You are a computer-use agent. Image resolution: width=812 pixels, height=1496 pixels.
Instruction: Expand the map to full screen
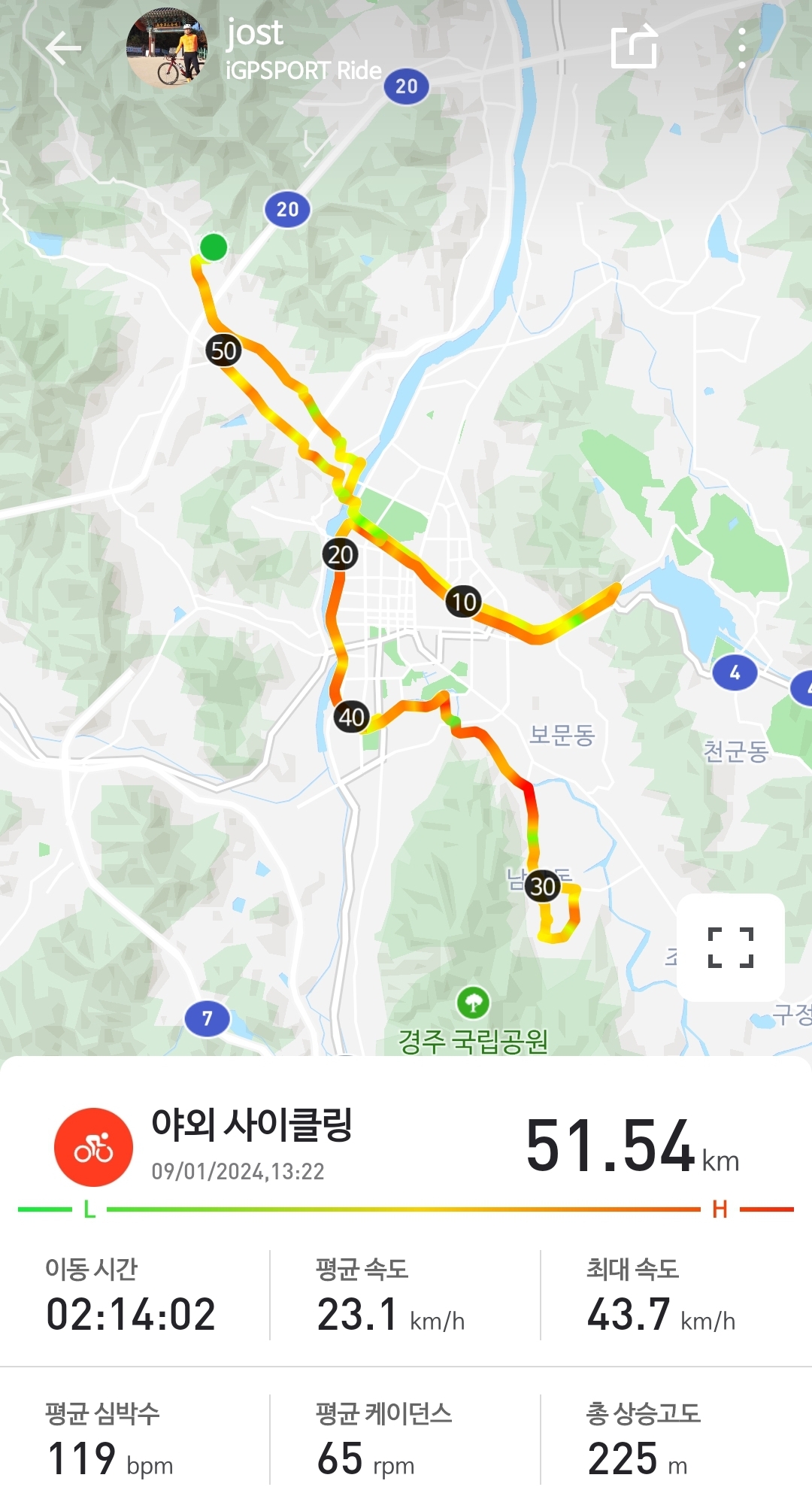tap(730, 947)
